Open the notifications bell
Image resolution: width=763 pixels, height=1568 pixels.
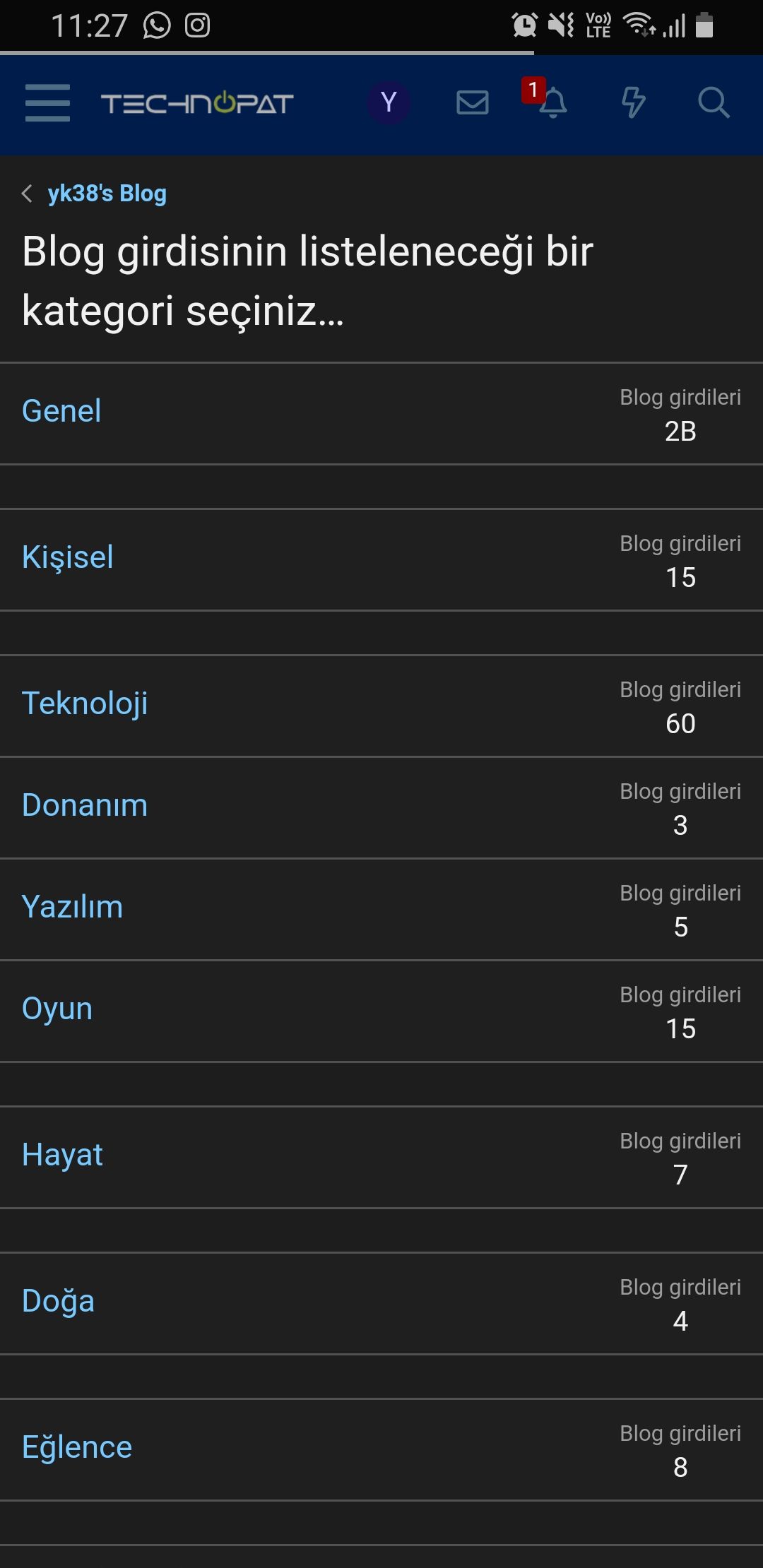(552, 103)
